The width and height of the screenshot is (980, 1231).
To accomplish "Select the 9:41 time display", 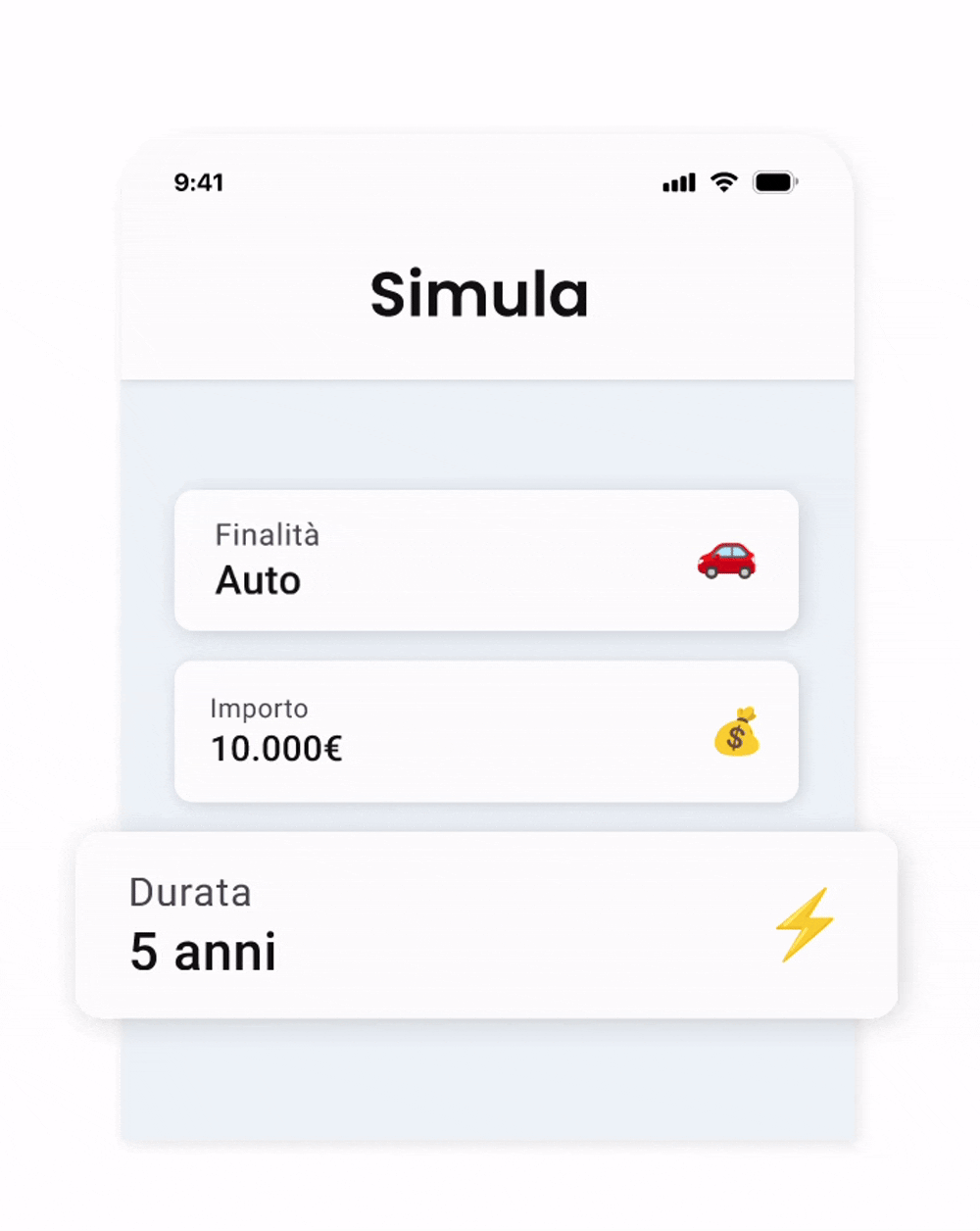I will (199, 182).
